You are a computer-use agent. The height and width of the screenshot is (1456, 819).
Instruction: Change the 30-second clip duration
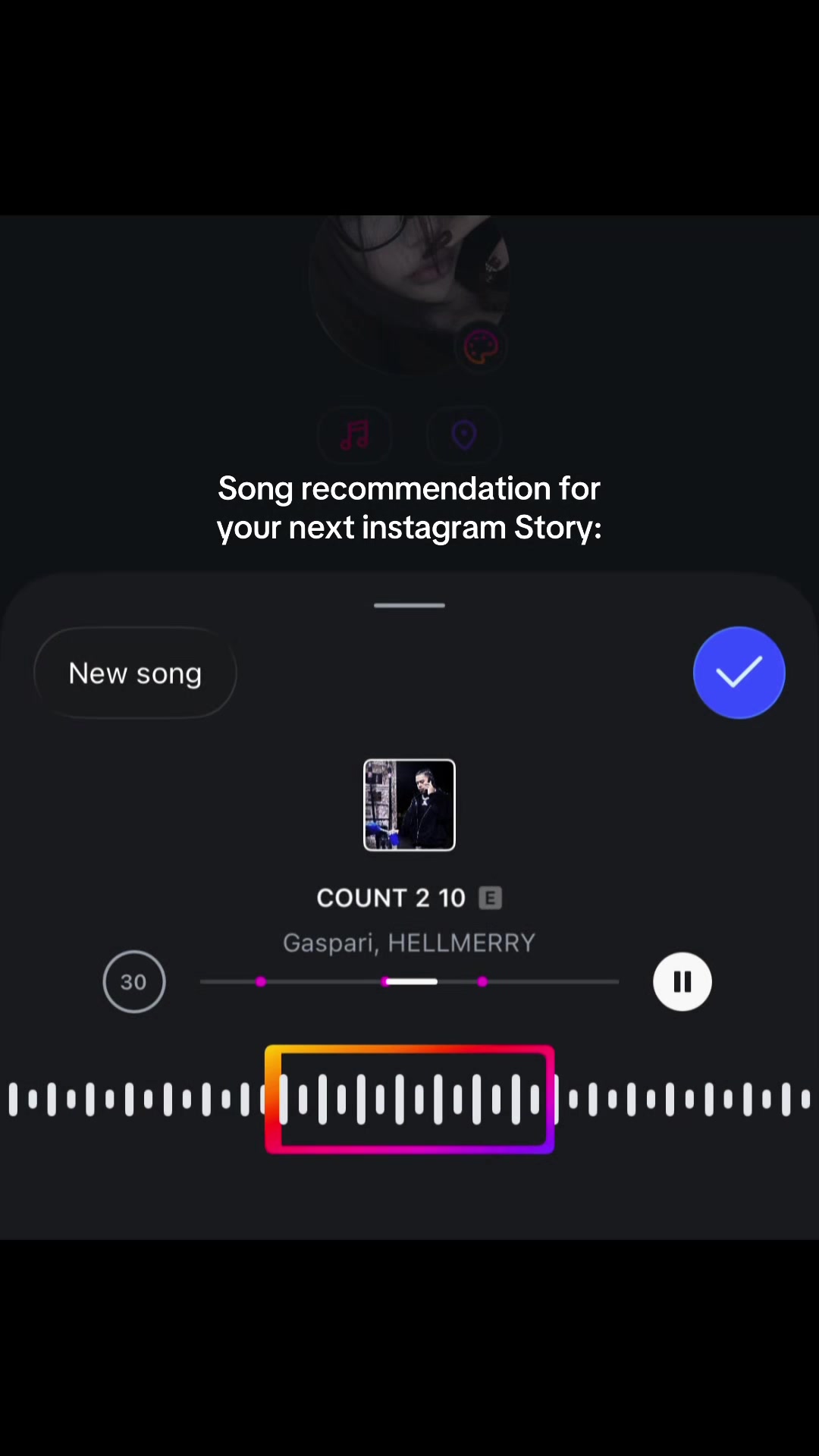pos(134,981)
